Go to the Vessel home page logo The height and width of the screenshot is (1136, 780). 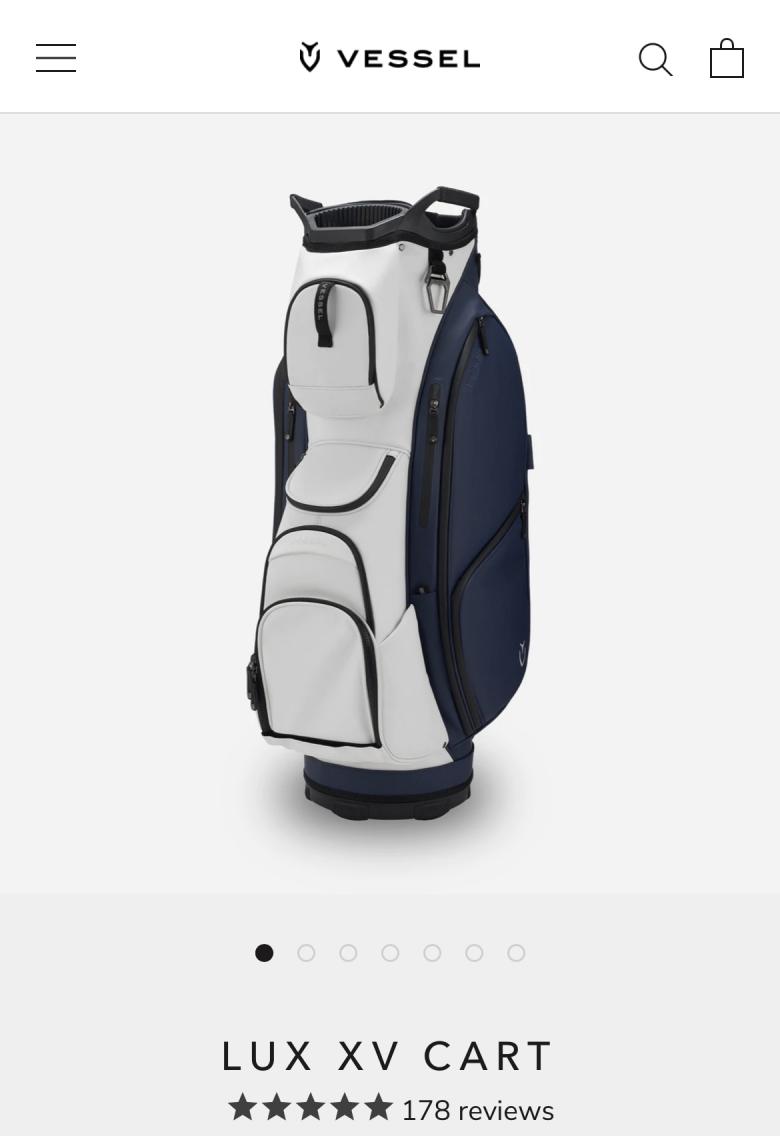(390, 58)
